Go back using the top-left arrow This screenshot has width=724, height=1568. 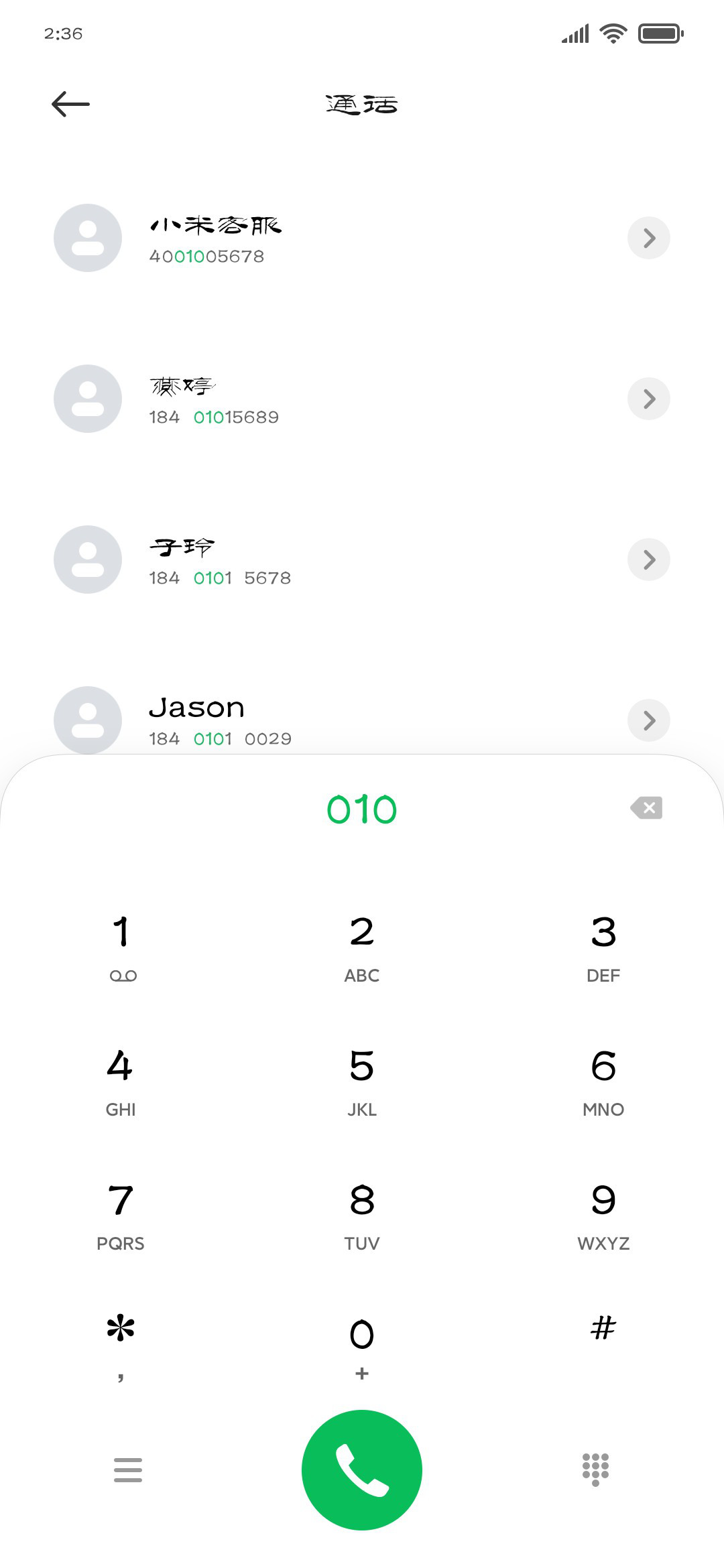pos(70,104)
